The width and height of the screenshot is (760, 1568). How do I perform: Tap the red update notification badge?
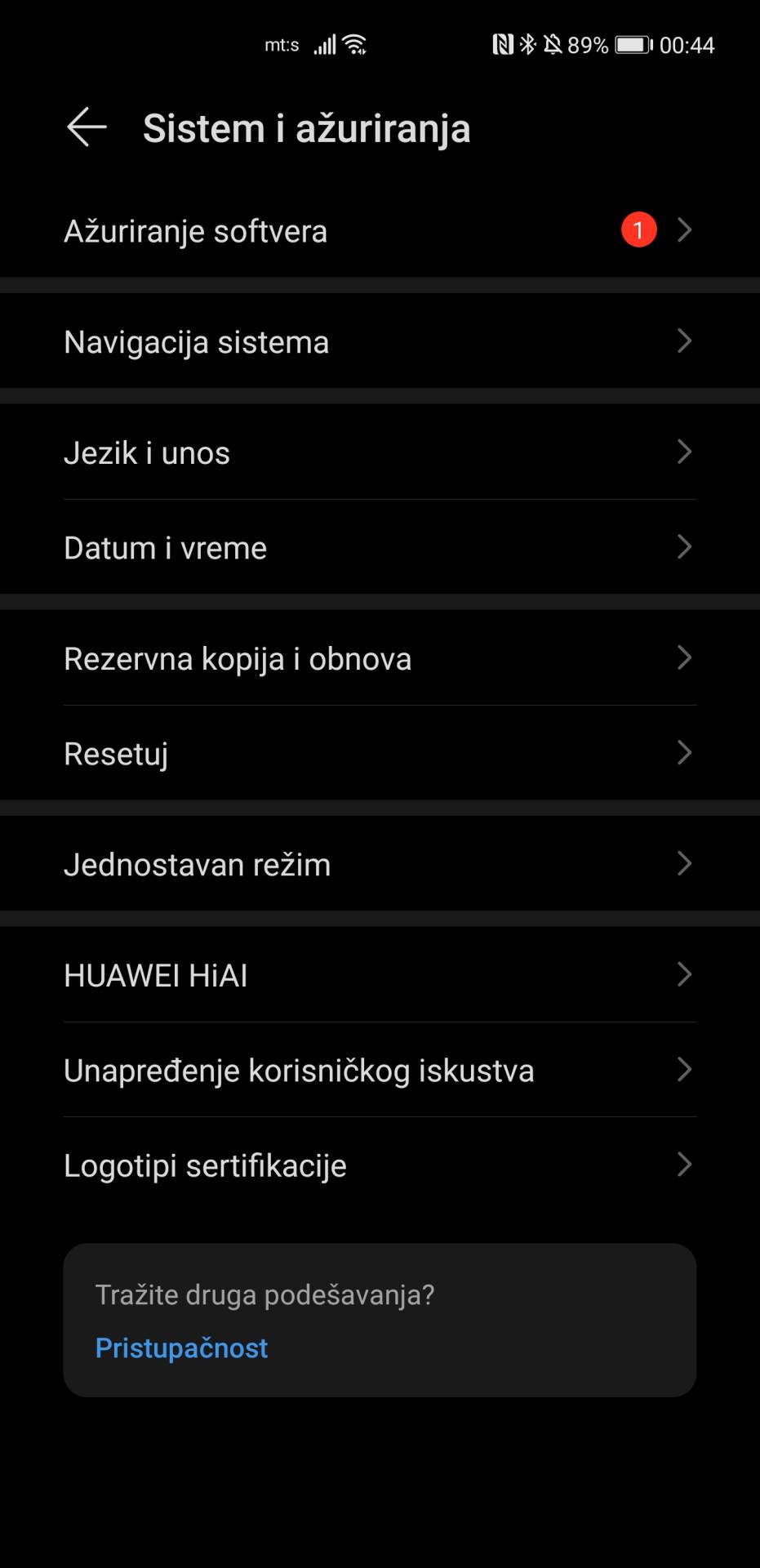(x=639, y=229)
